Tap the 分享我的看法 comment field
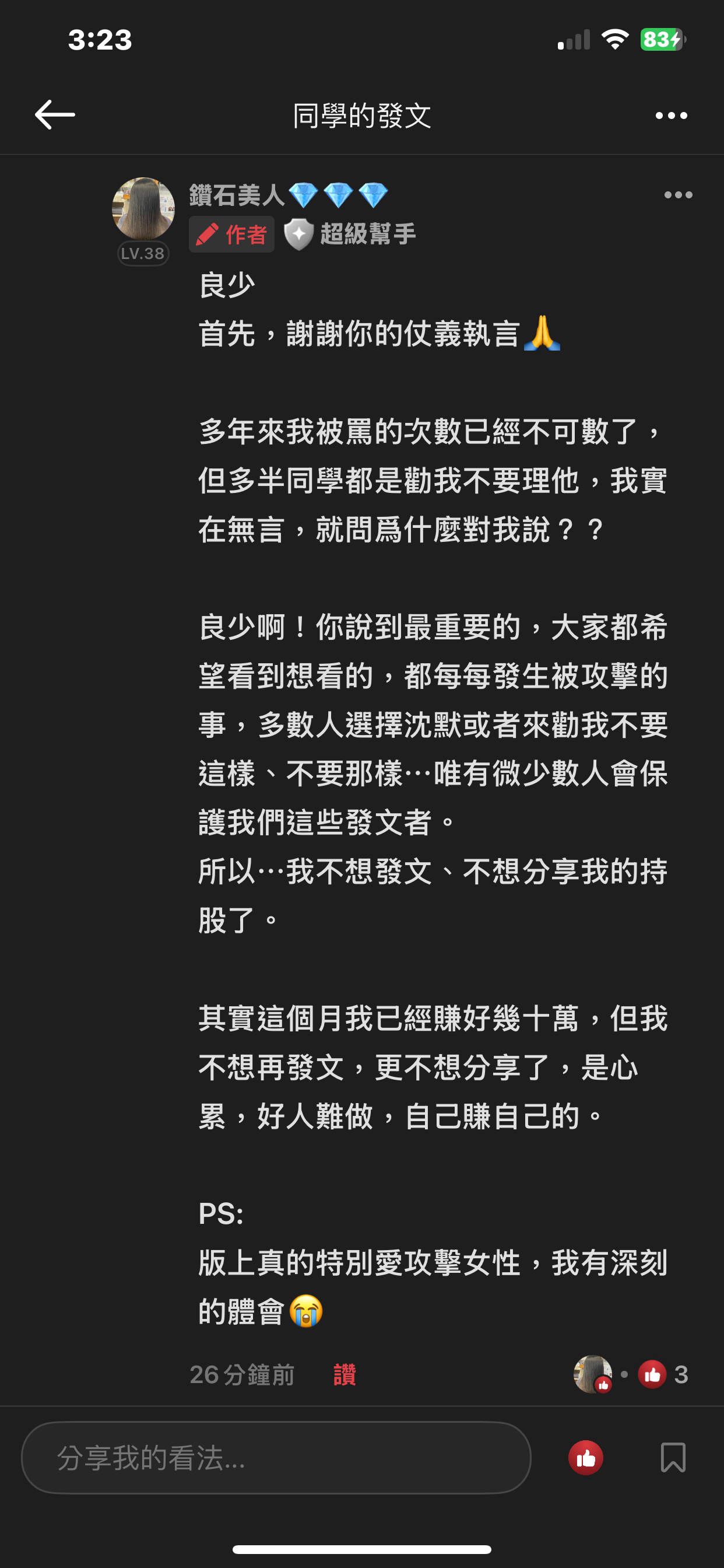The height and width of the screenshot is (1568, 724). [276, 1457]
